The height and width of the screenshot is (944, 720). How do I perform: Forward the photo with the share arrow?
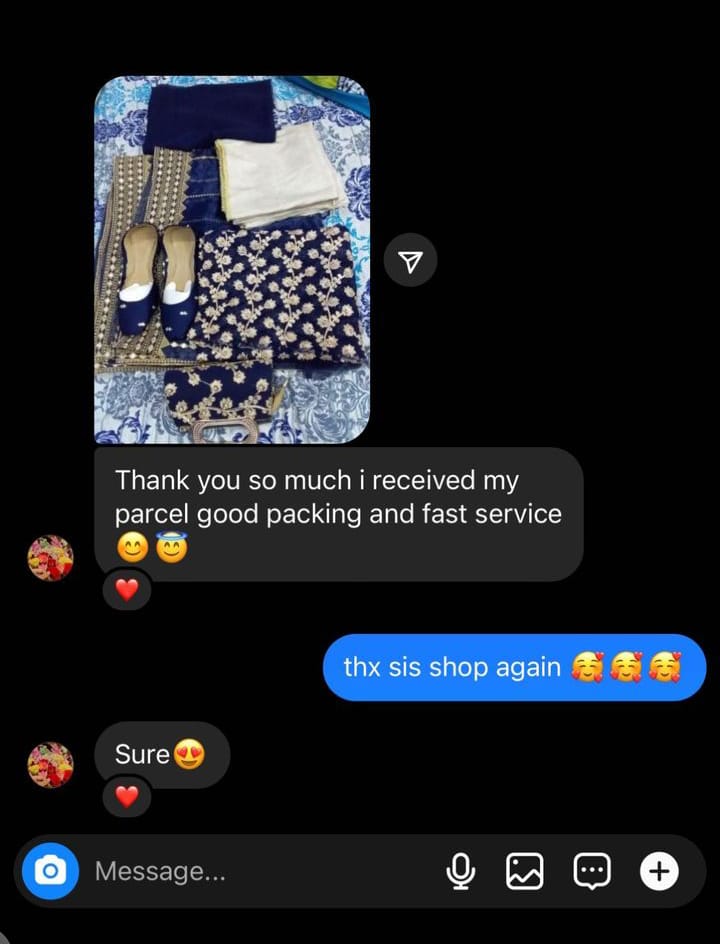(x=411, y=261)
